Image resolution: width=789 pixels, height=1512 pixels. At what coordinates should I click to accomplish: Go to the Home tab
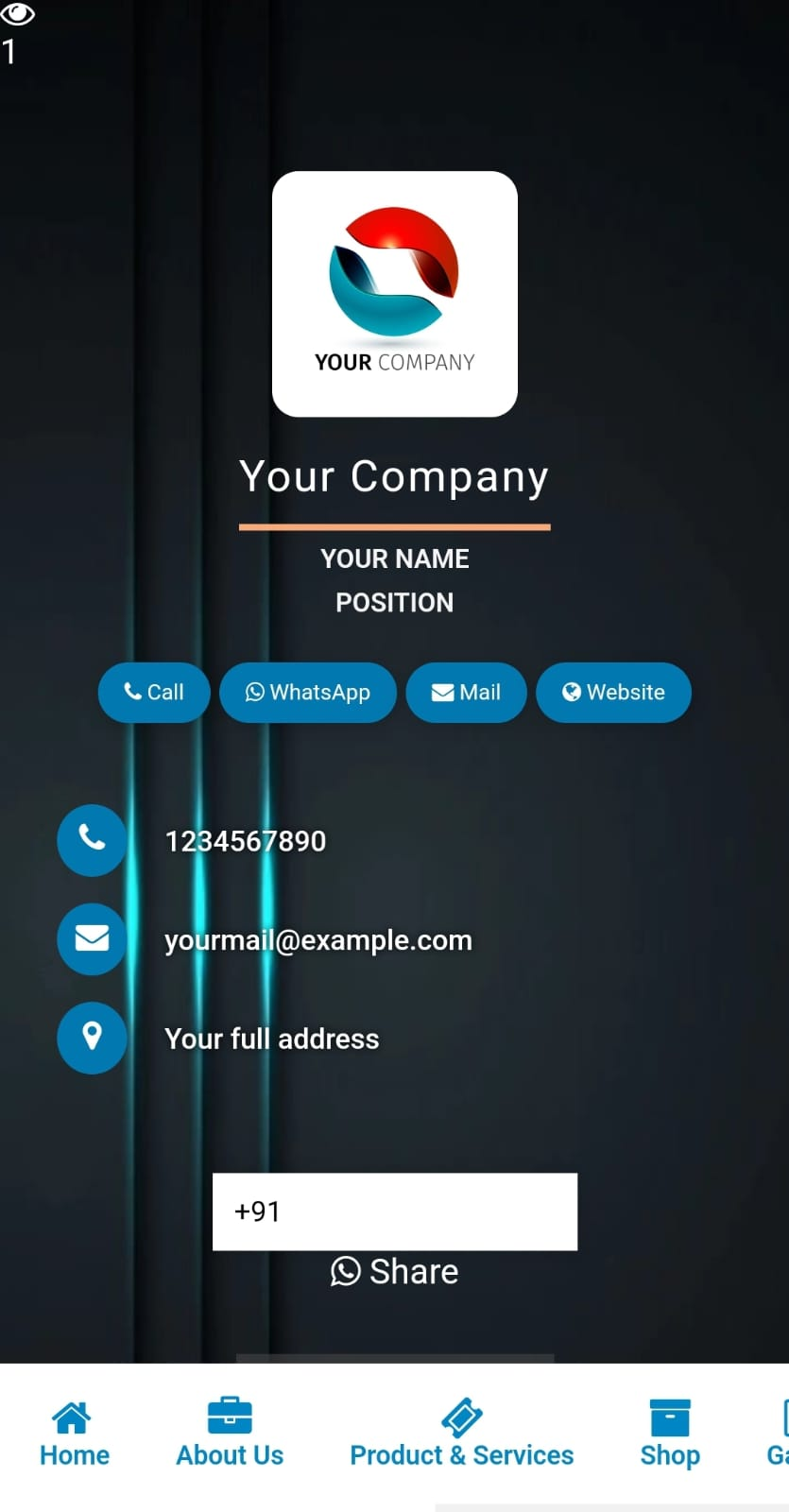pos(74,1435)
